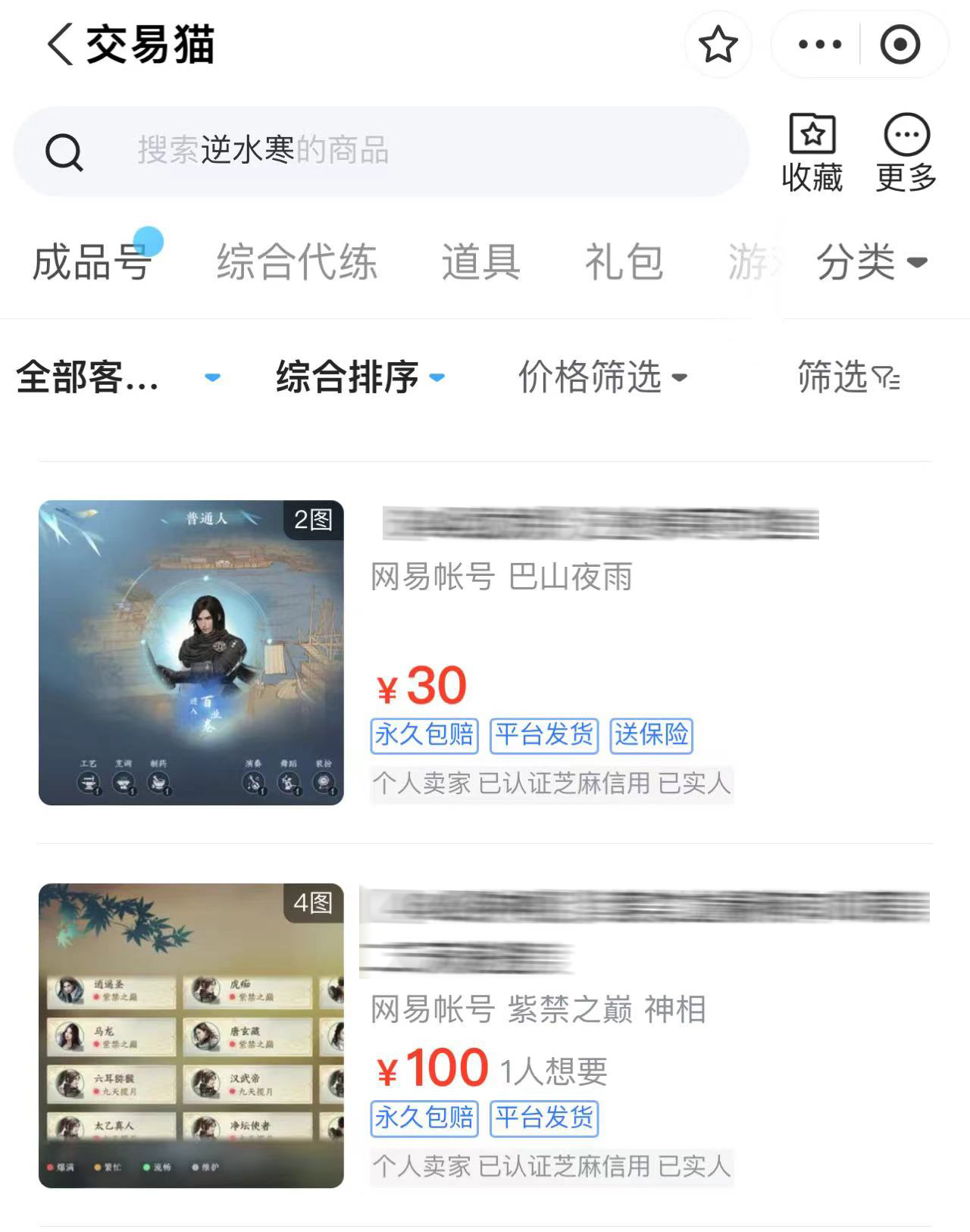Select the 道具 tab
The width and height of the screenshot is (970, 1232).
click(480, 262)
